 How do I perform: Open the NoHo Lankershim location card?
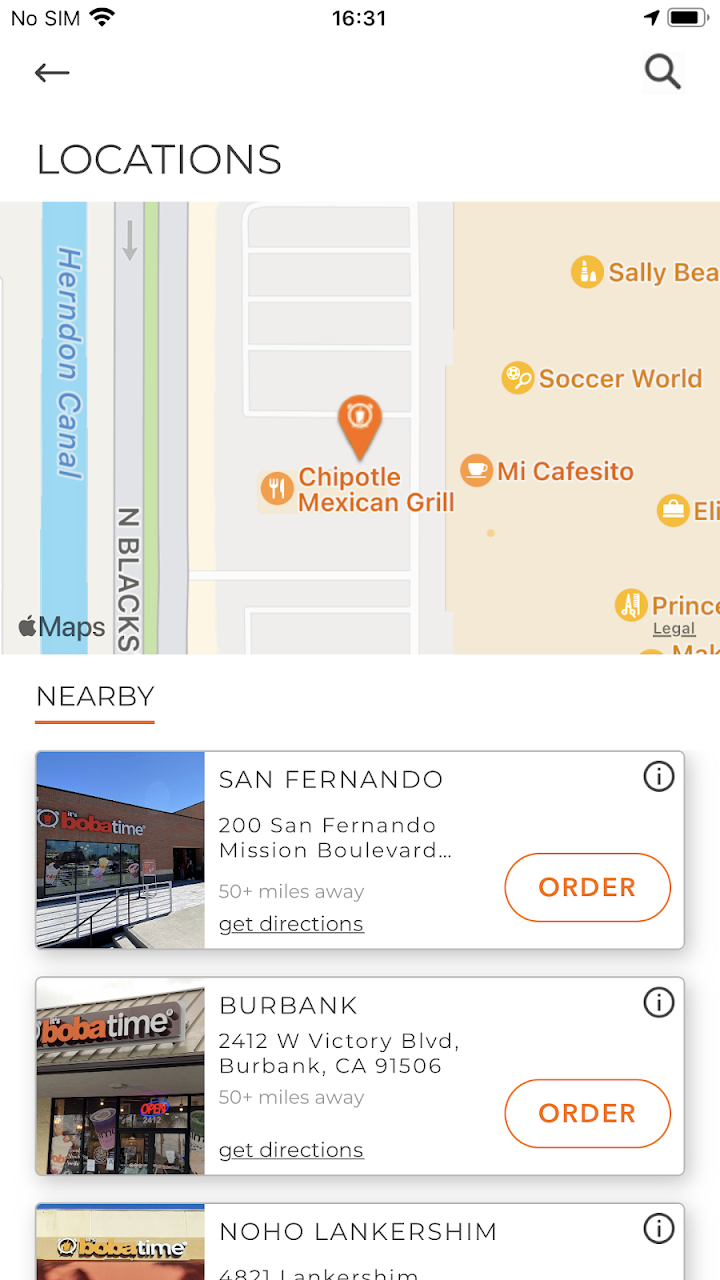[x=358, y=1233]
